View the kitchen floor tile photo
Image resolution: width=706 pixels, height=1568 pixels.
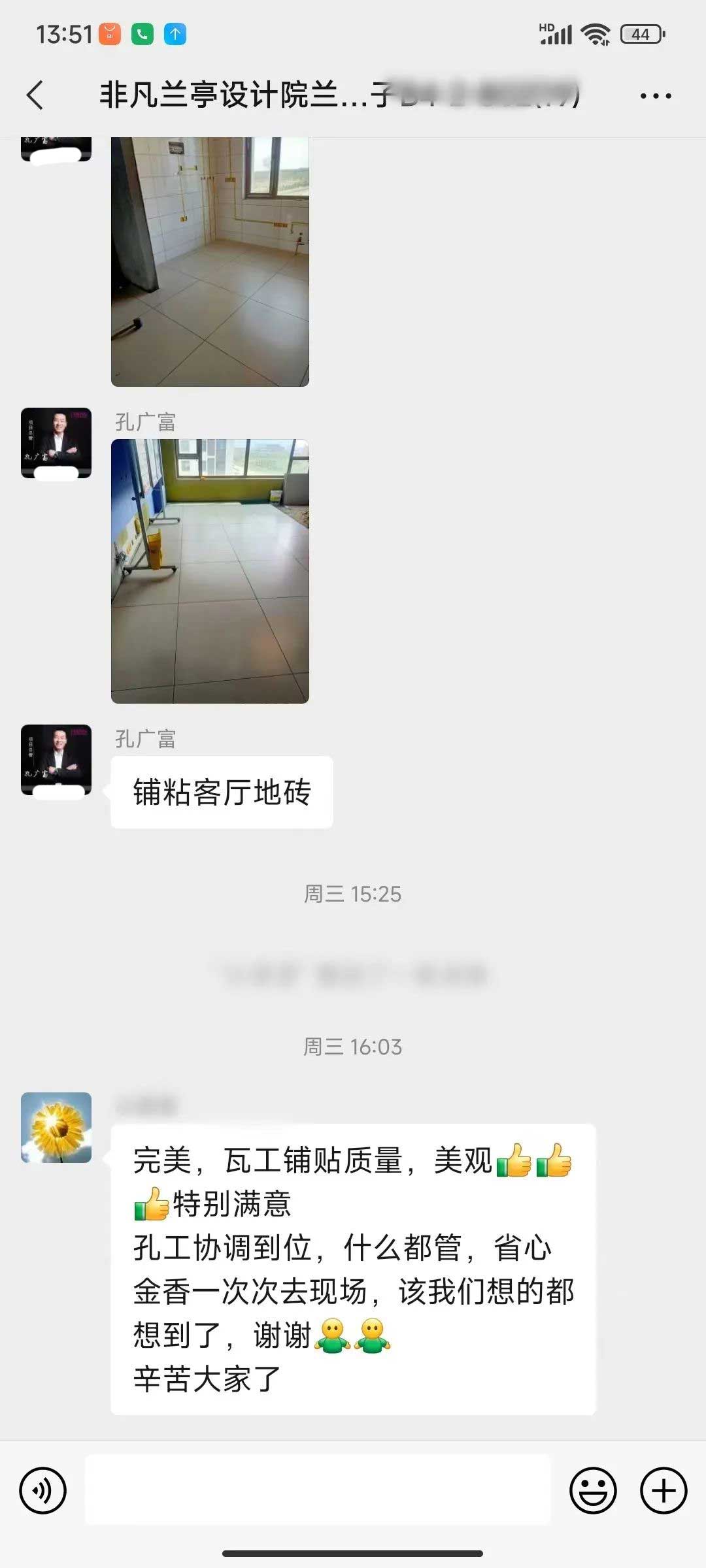[x=210, y=261]
